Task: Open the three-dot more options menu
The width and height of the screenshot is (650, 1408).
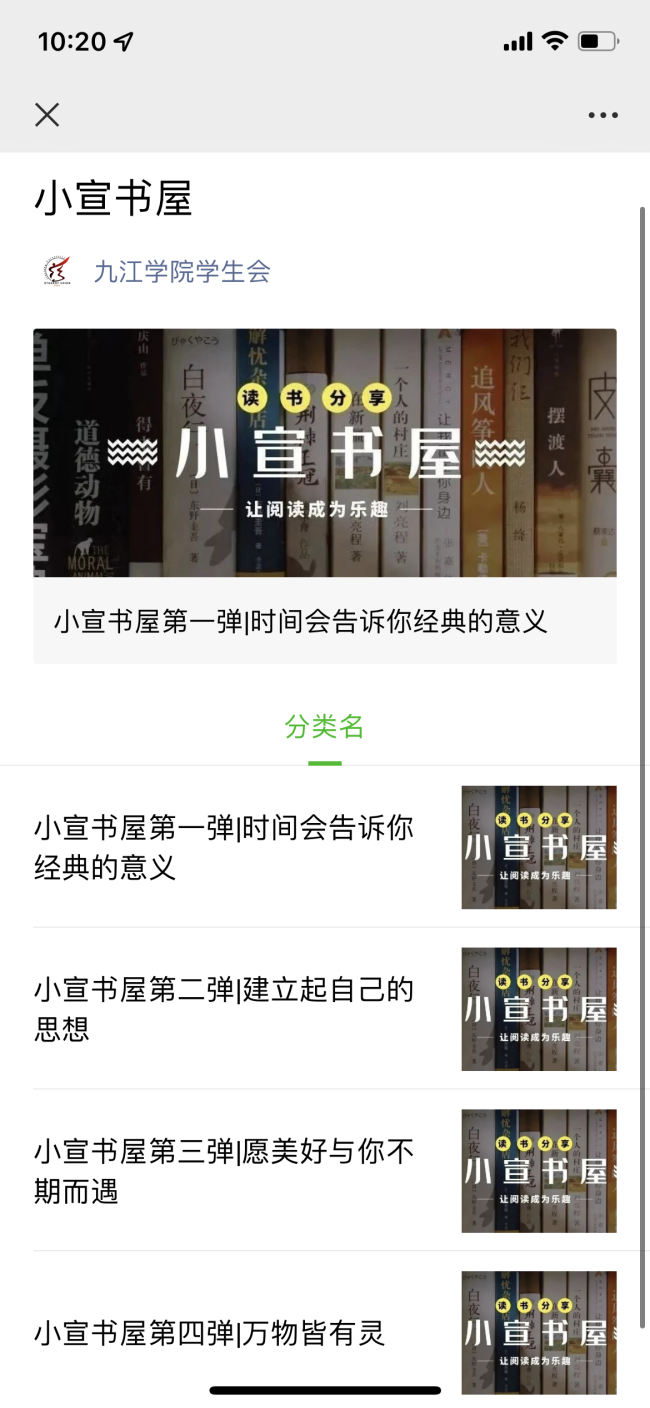Action: 603,115
